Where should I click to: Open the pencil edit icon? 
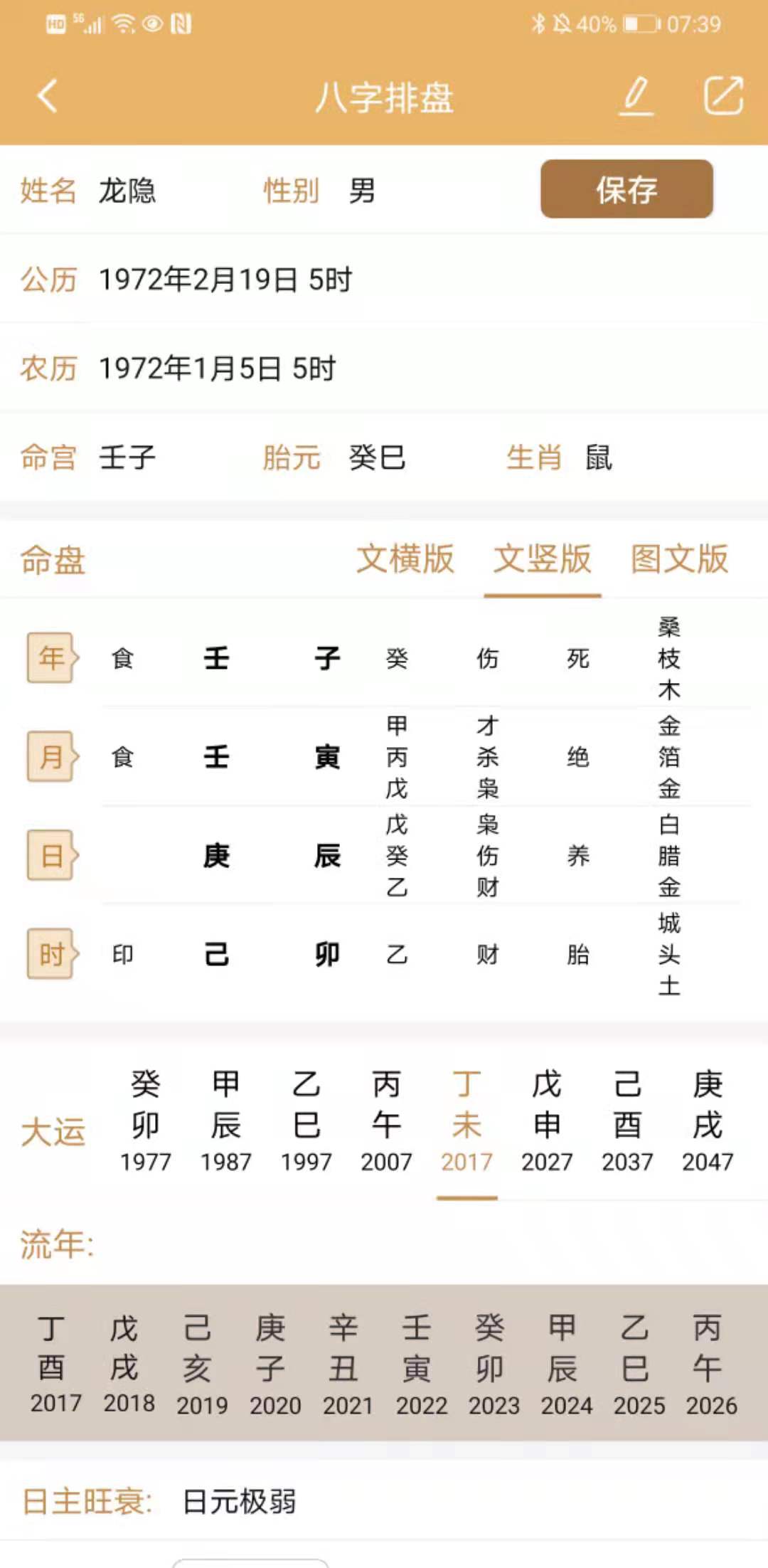[636, 96]
